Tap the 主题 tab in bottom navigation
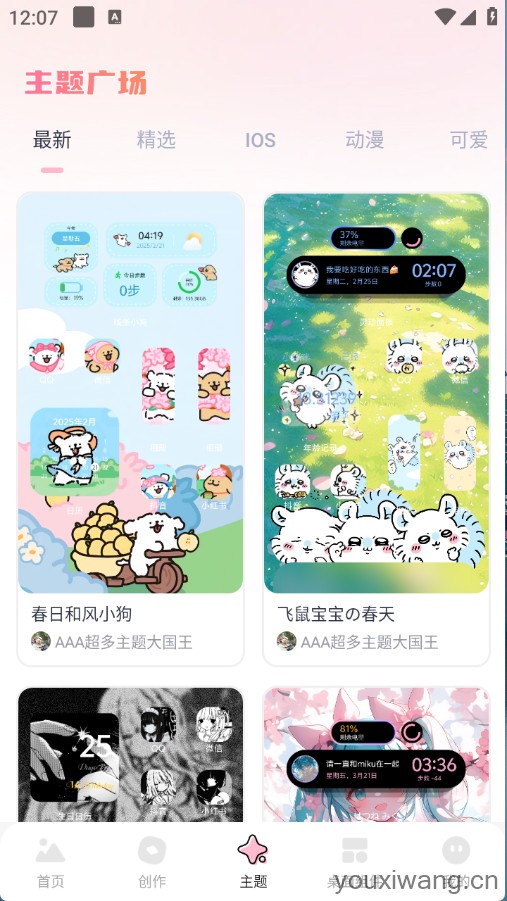507x901 pixels. click(x=254, y=862)
